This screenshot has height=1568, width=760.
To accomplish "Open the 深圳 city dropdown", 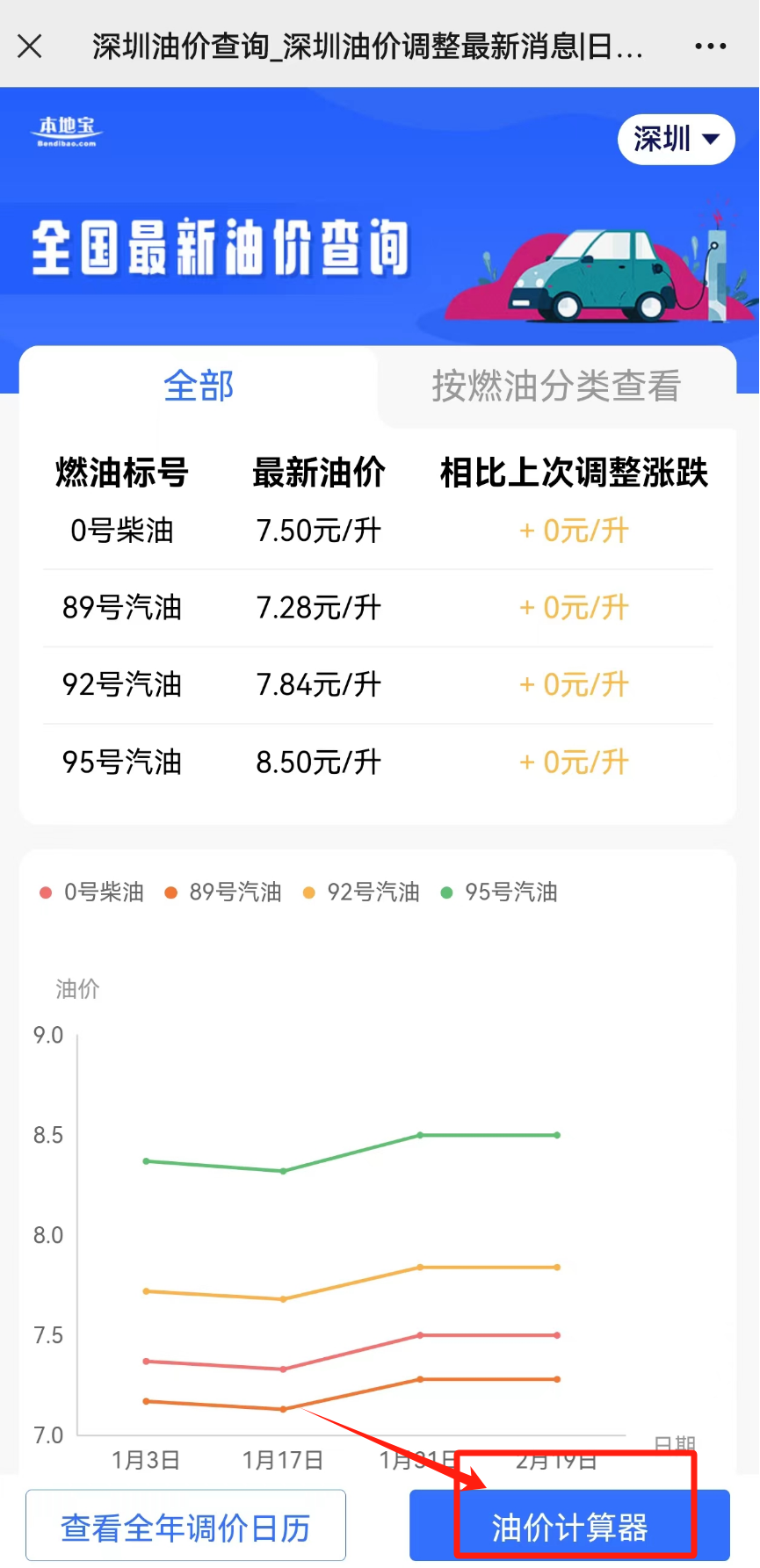I will click(677, 139).
